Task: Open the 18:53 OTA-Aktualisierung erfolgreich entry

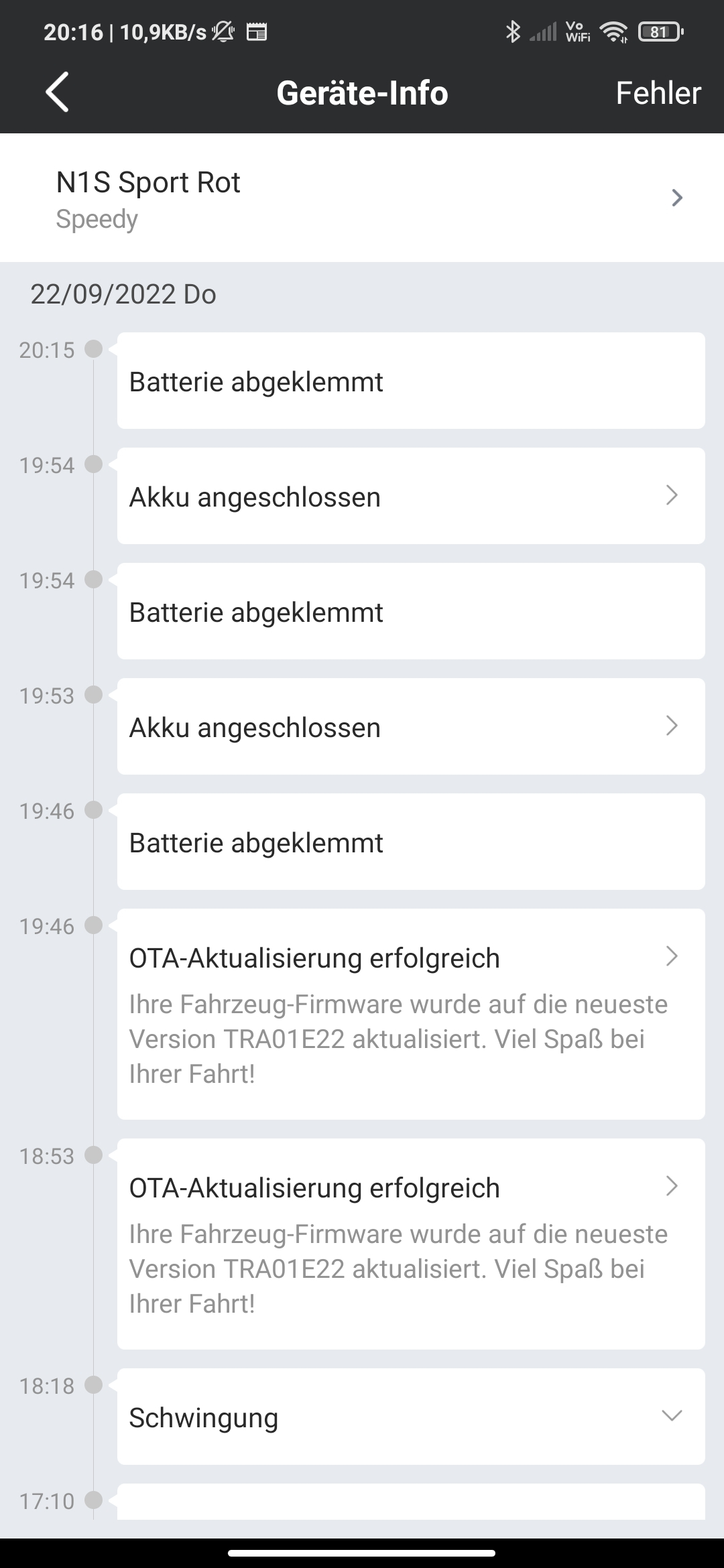Action: (x=410, y=1243)
